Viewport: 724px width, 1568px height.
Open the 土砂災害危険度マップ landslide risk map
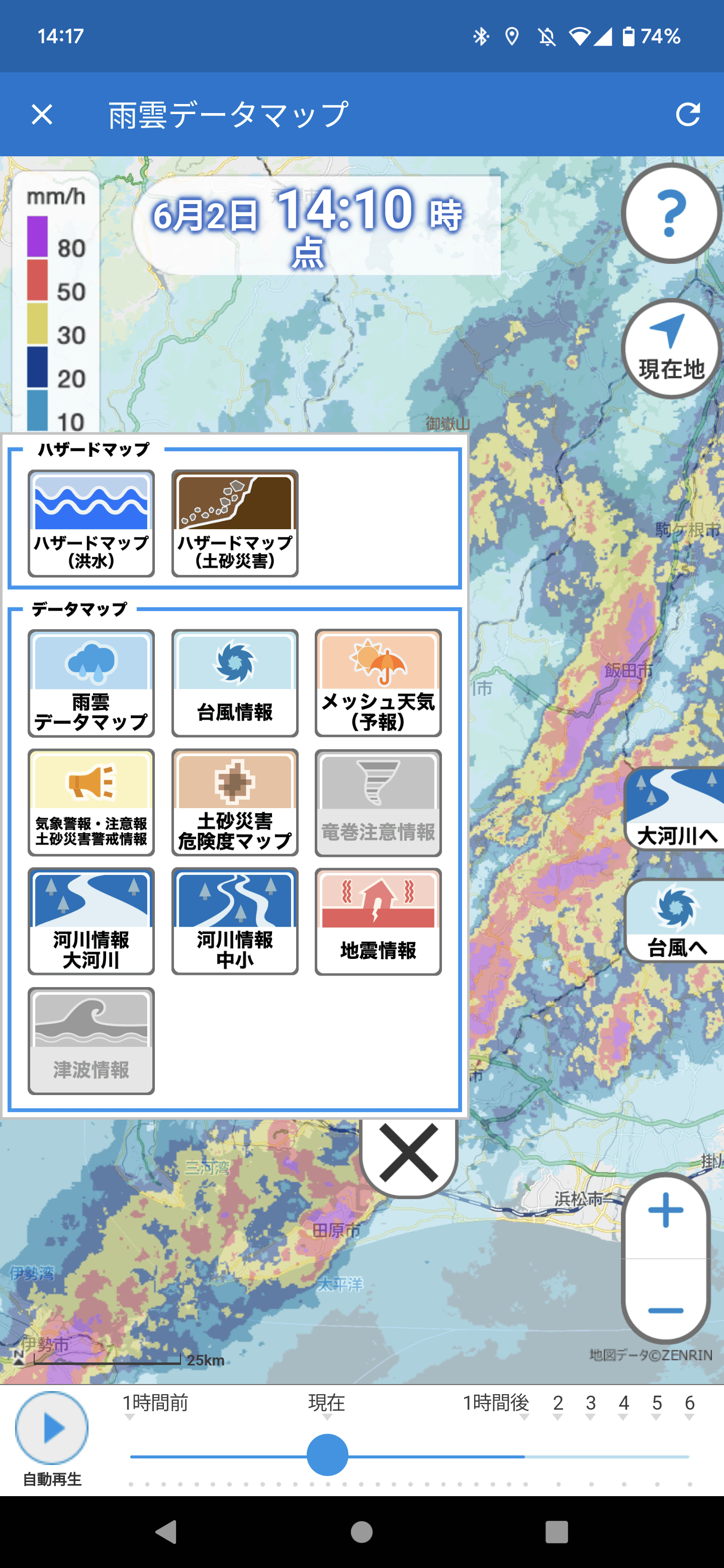click(x=234, y=802)
